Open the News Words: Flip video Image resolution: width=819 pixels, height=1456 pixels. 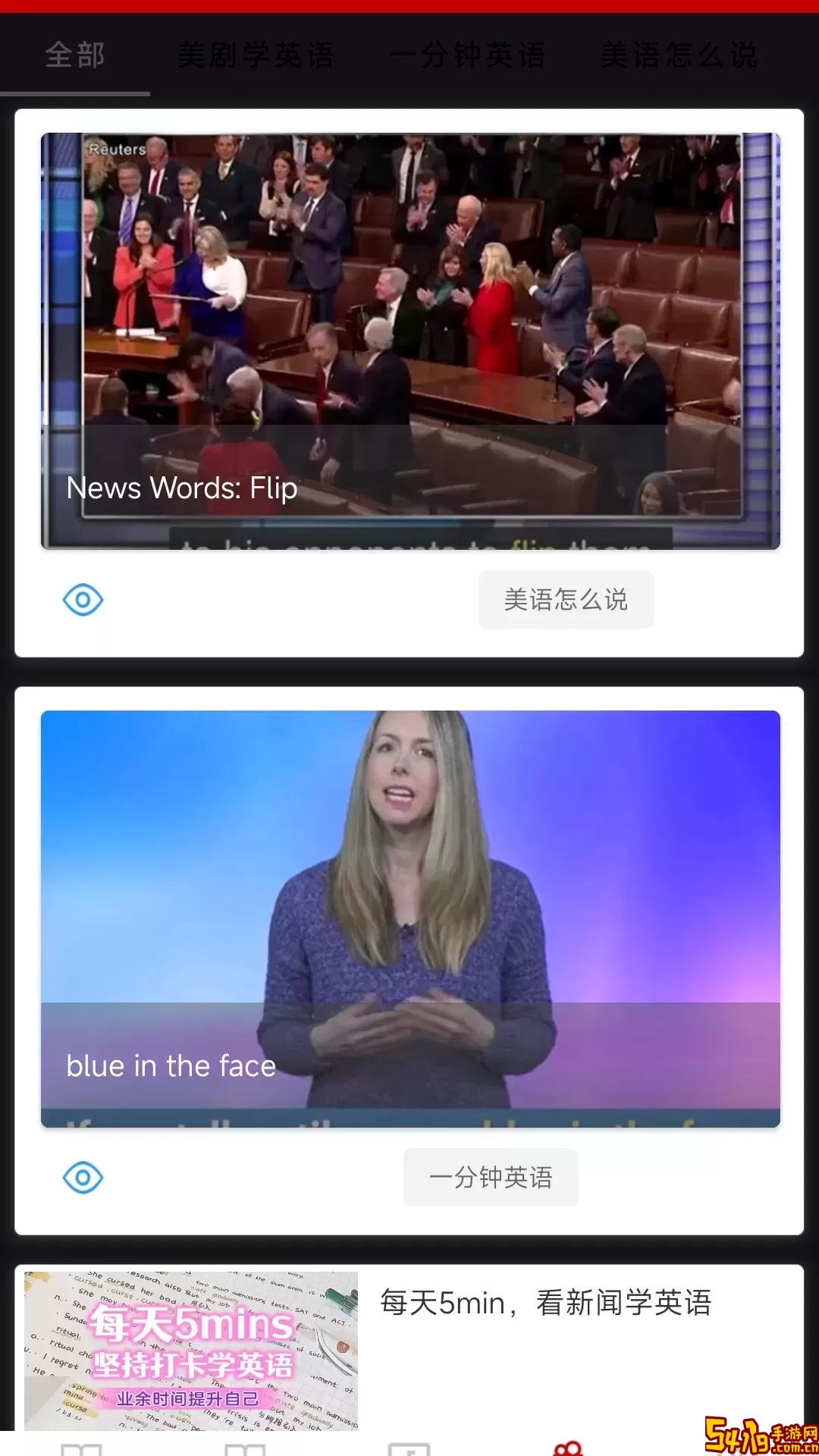[x=409, y=341]
